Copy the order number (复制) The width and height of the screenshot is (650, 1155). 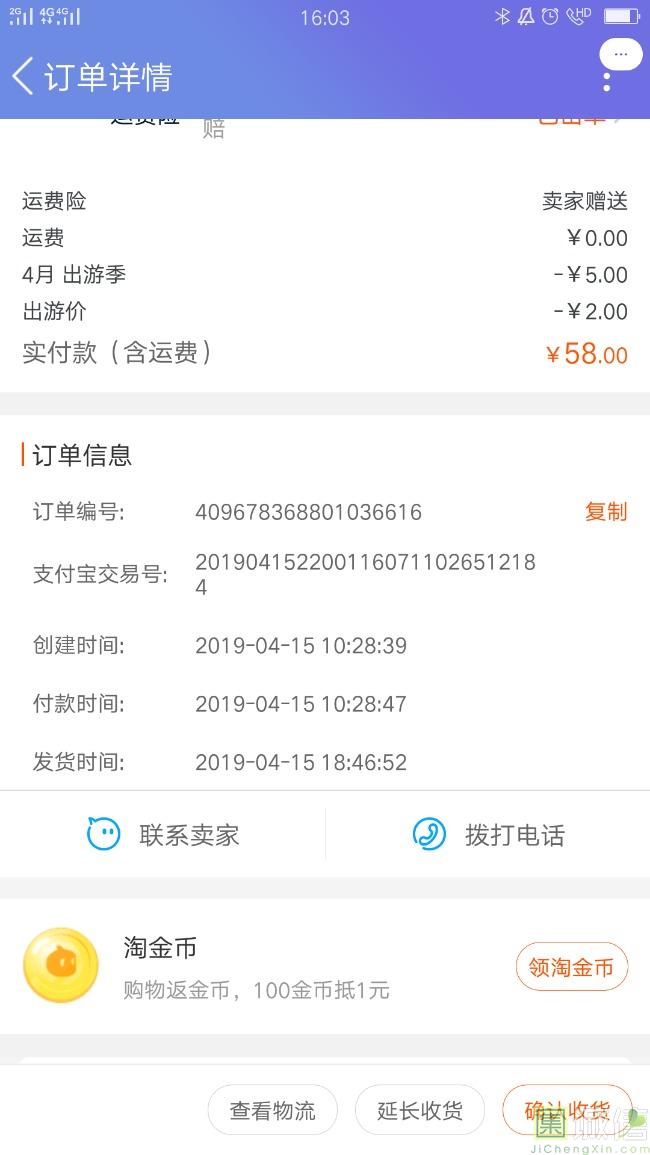pos(606,511)
